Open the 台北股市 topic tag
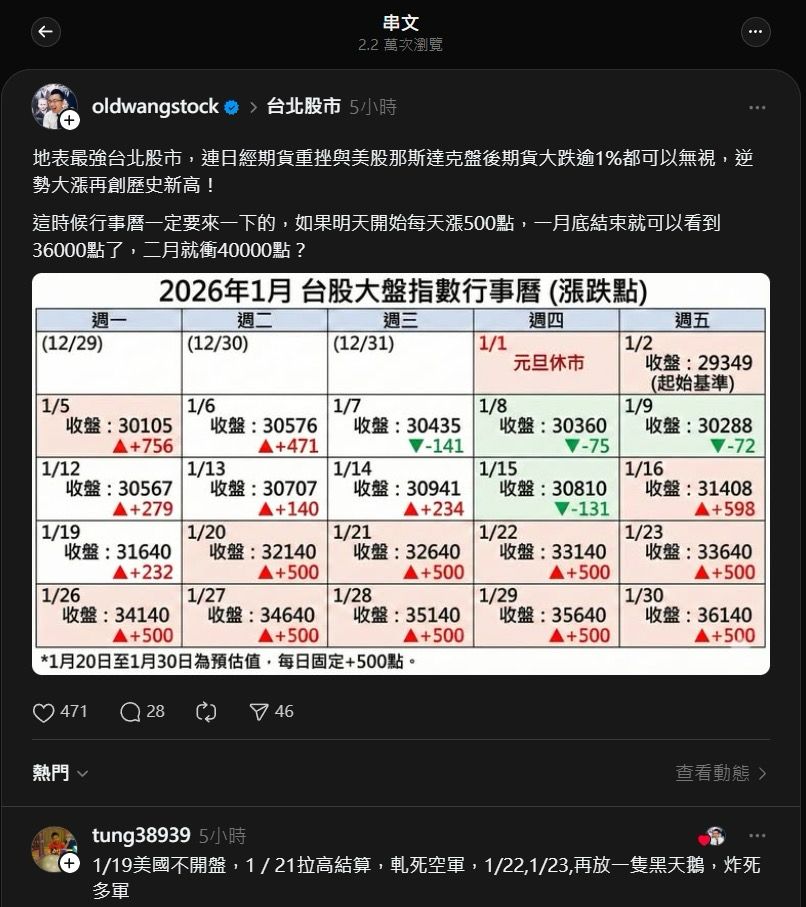Image resolution: width=806 pixels, height=907 pixels. coord(304,106)
